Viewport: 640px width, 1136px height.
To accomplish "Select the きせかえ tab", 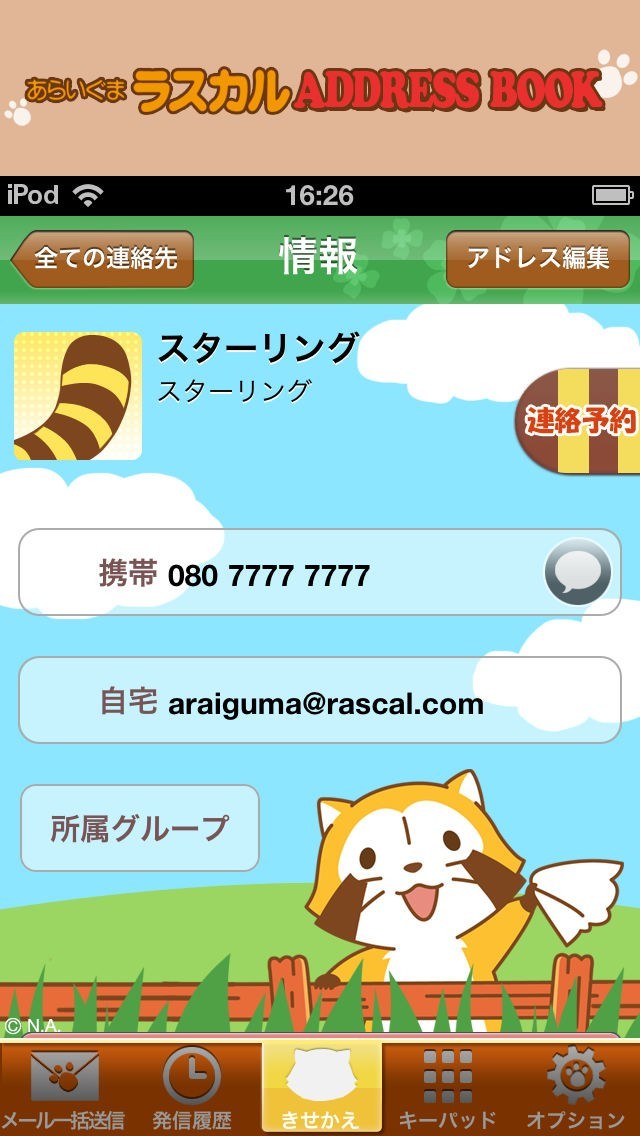I will click(320, 1088).
